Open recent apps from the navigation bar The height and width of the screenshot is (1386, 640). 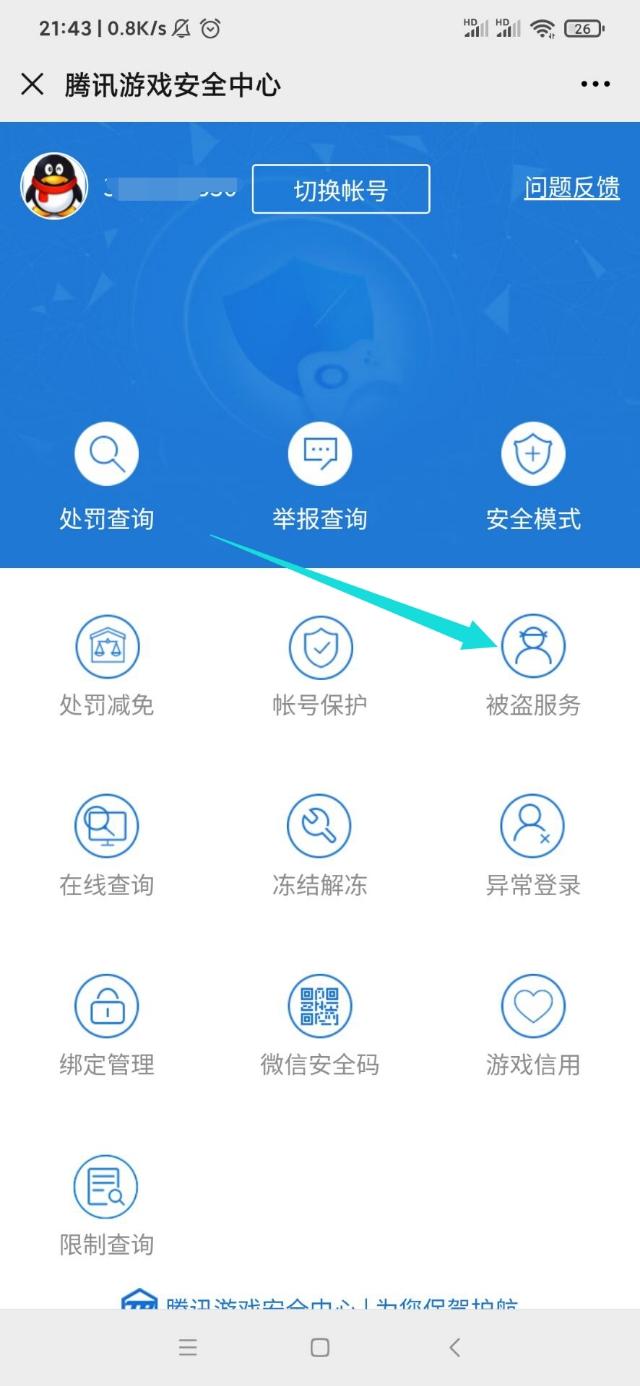(x=187, y=1347)
